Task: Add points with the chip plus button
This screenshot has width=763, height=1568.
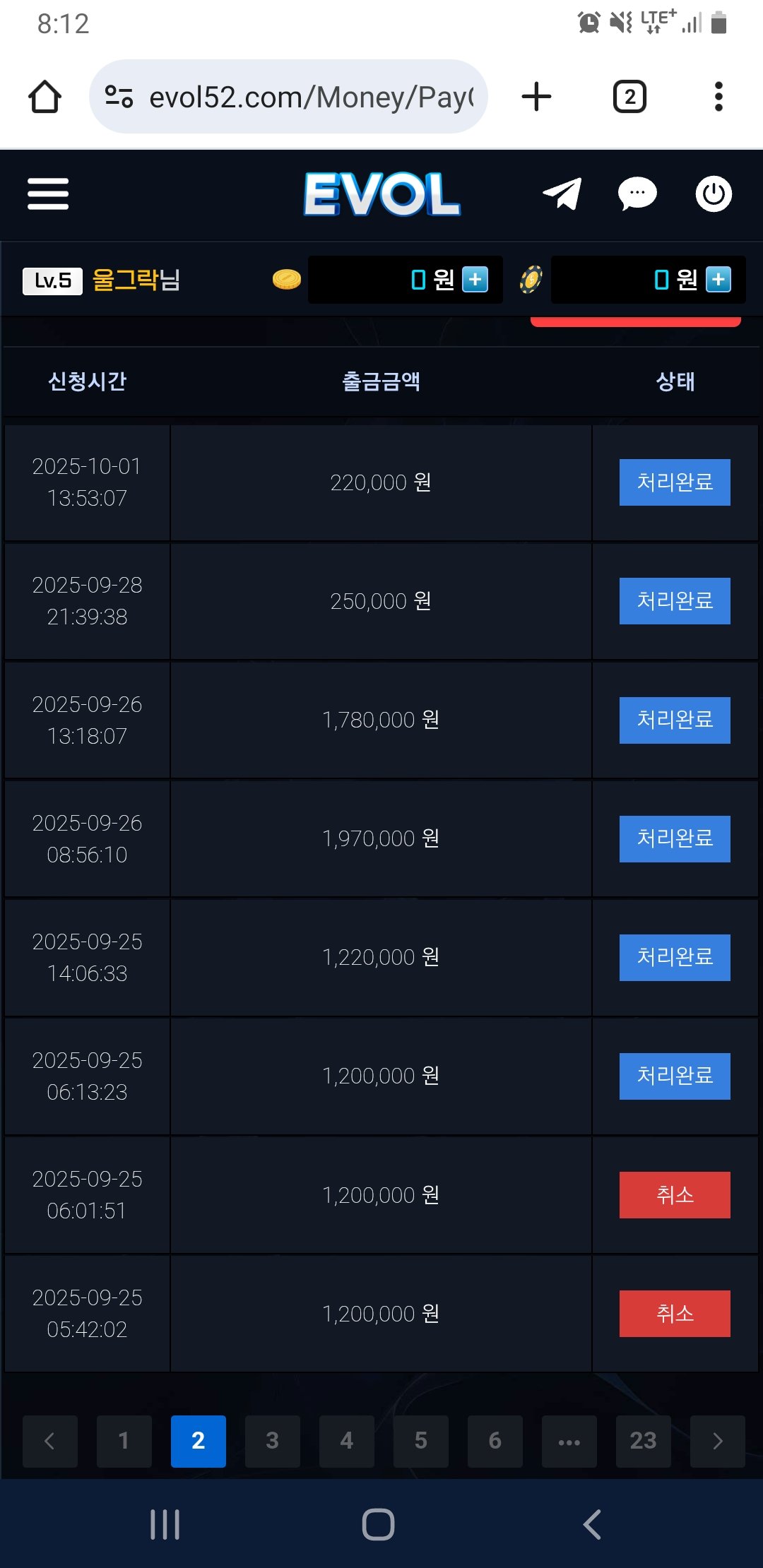Action: (x=718, y=280)
